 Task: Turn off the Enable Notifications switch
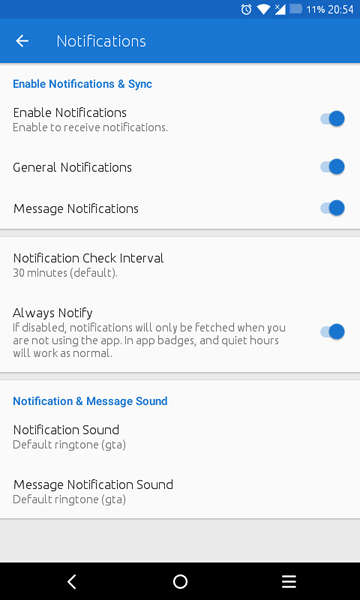point(332,119)
